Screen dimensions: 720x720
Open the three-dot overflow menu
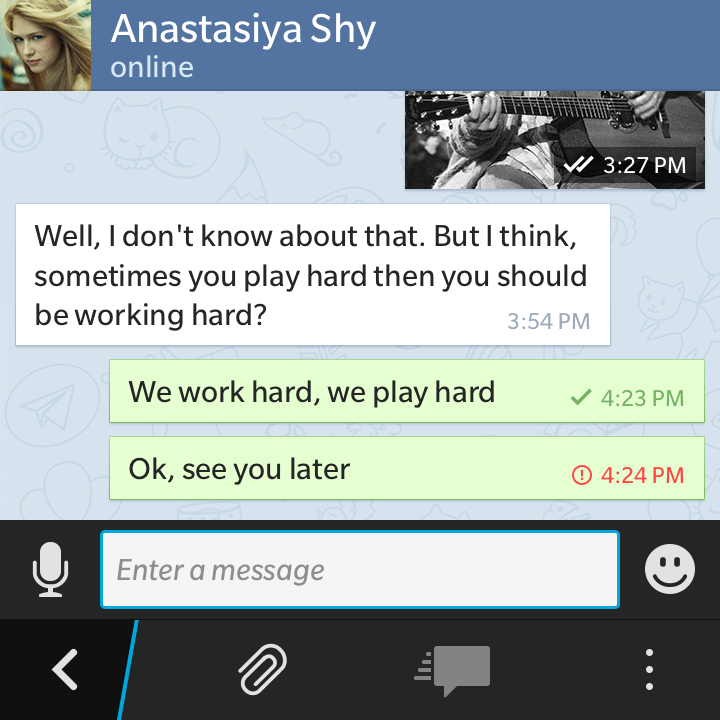point(649,669)
